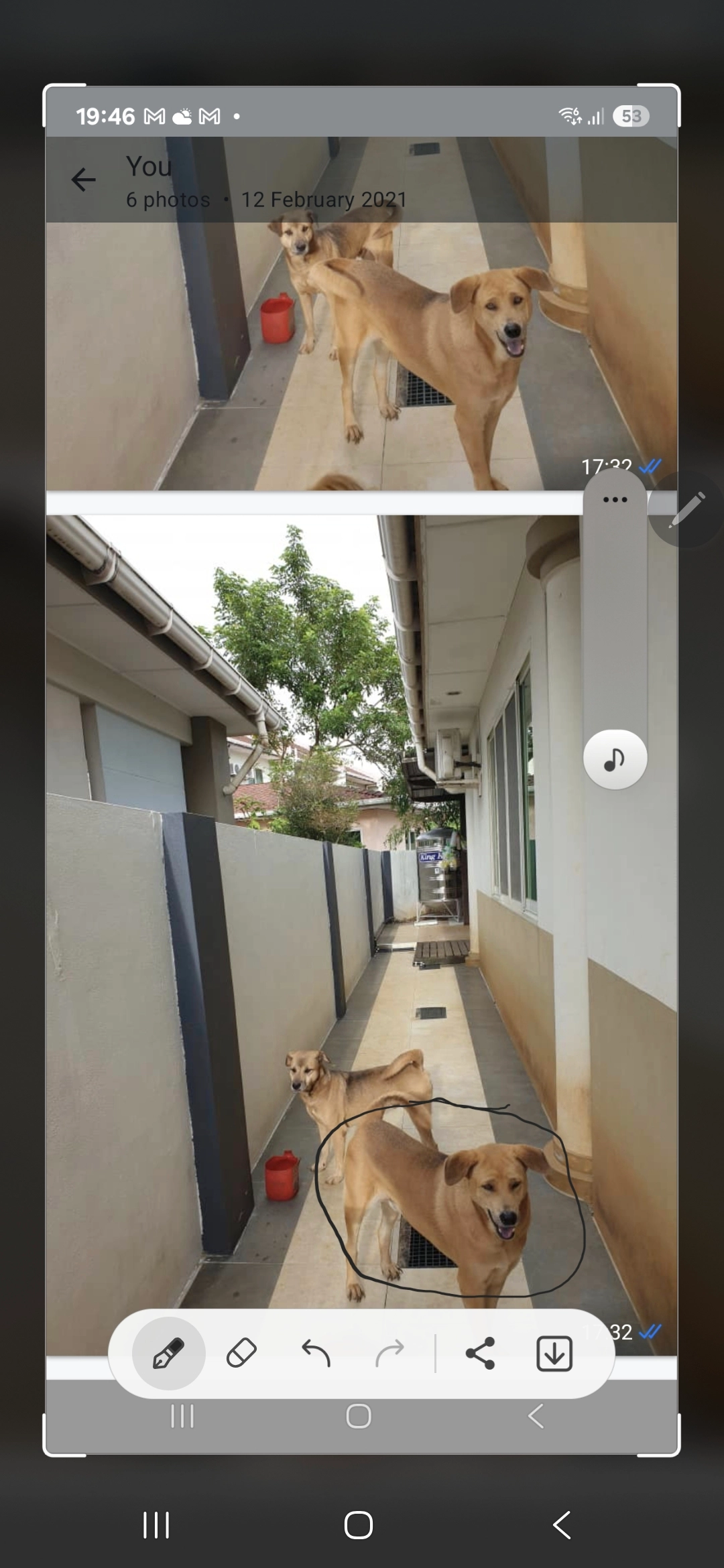Save the screenshot with the download icon

tap(554, 1354)
